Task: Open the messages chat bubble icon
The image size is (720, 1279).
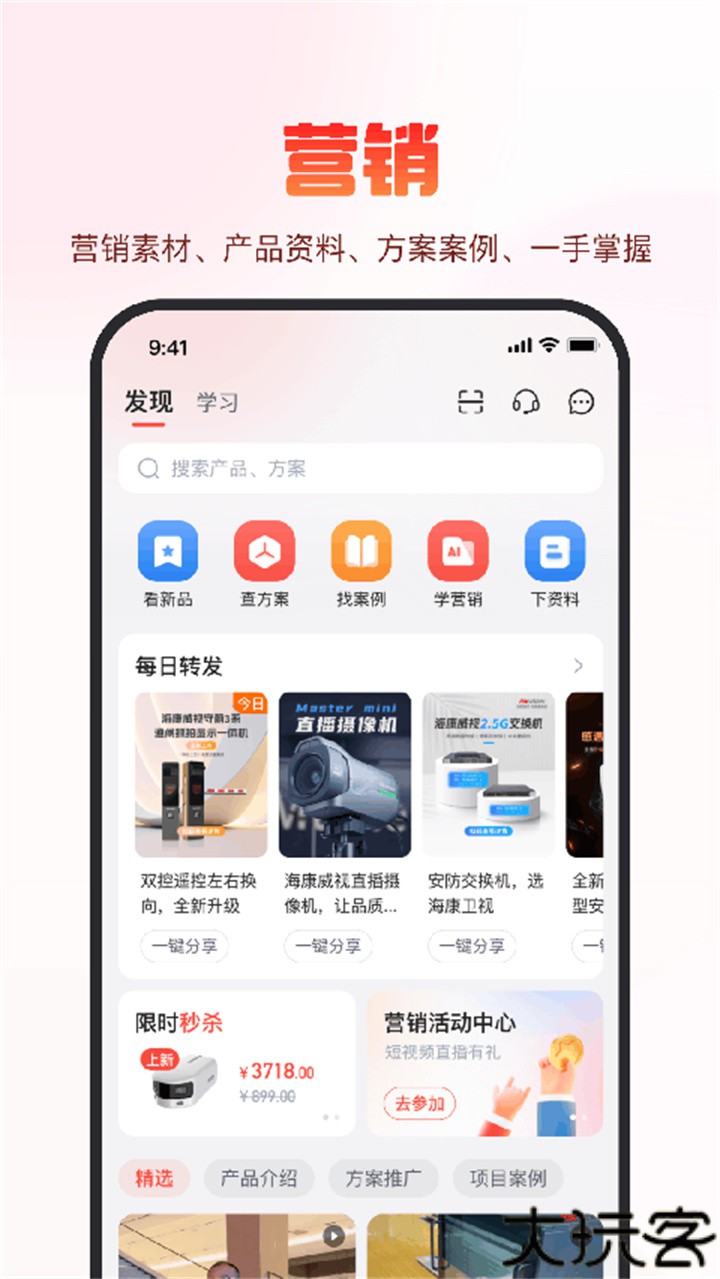Action: tap(581, 403)
